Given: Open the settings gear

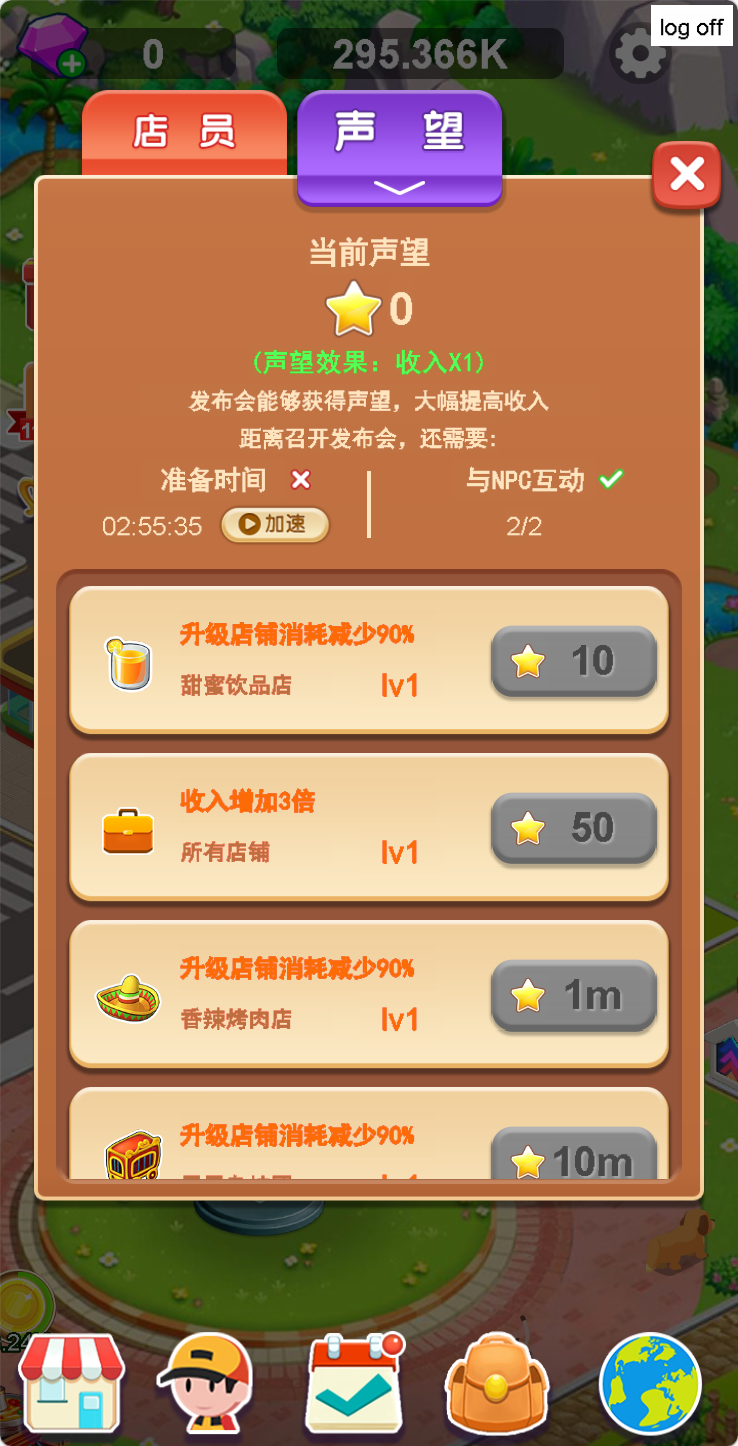Looking at the screenshot, I should click(x=640, y=54).
